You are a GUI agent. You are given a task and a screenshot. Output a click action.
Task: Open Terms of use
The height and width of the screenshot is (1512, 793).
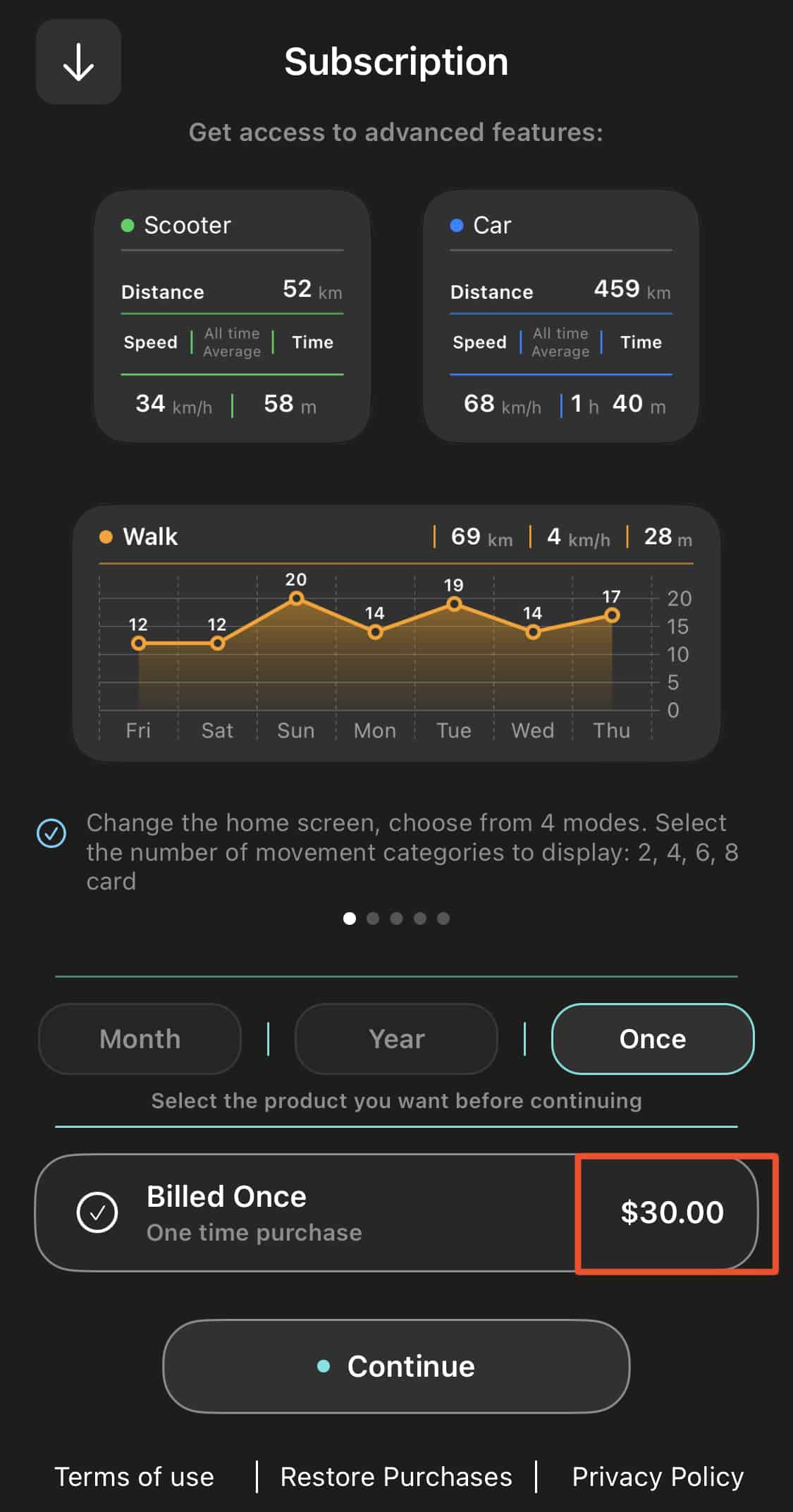tap(135, 1477)
